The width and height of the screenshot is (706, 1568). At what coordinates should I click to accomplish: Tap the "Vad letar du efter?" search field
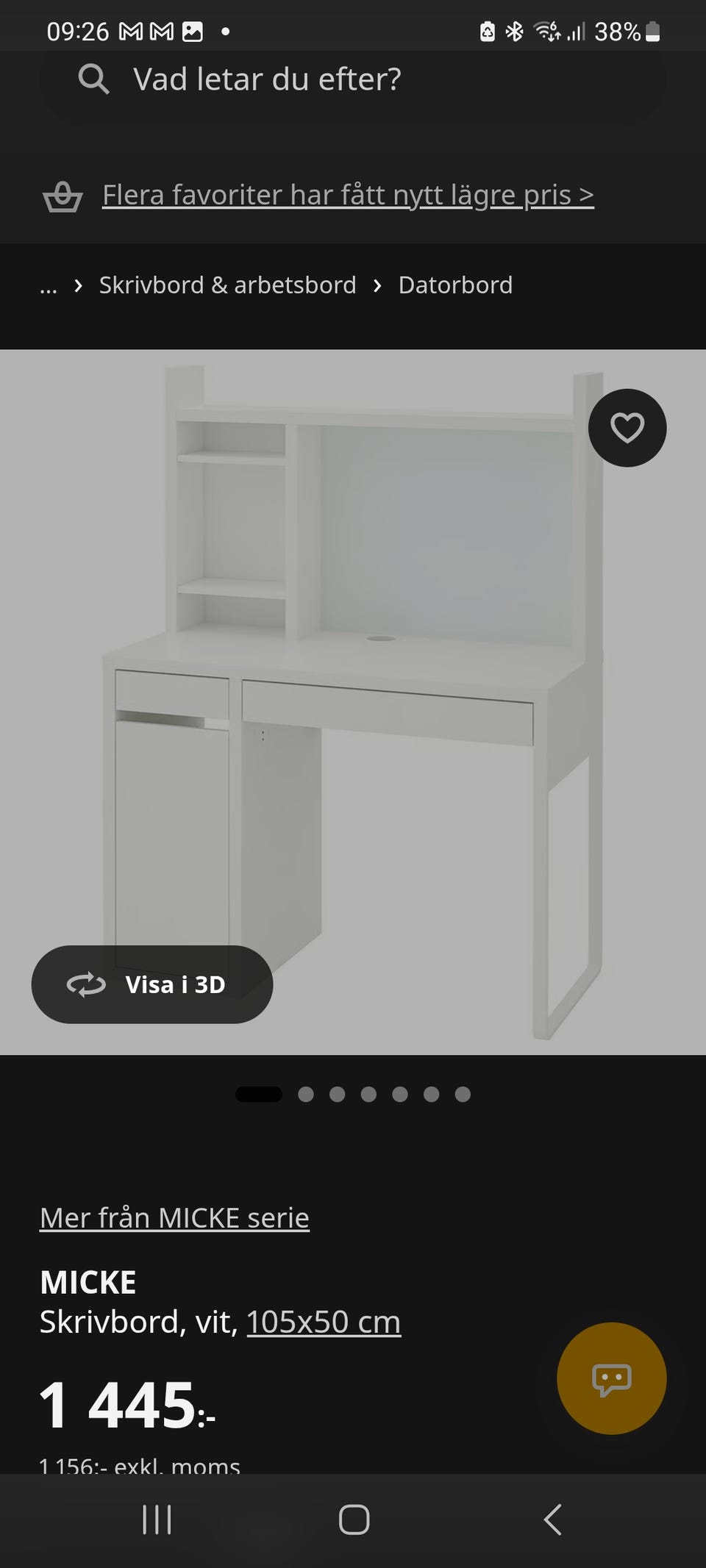(353, 79)
